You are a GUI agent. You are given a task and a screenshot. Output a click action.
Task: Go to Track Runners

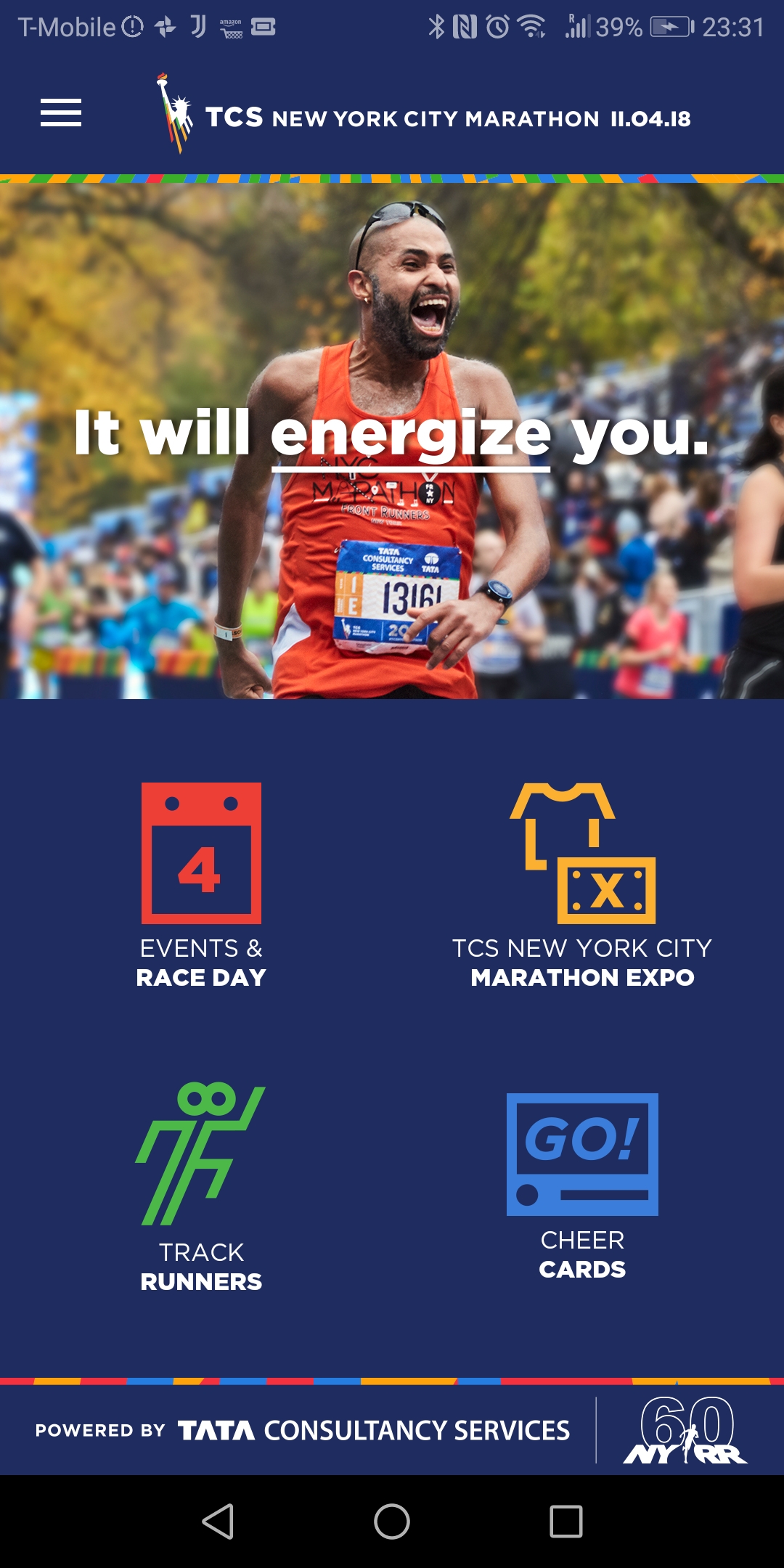201,1187
